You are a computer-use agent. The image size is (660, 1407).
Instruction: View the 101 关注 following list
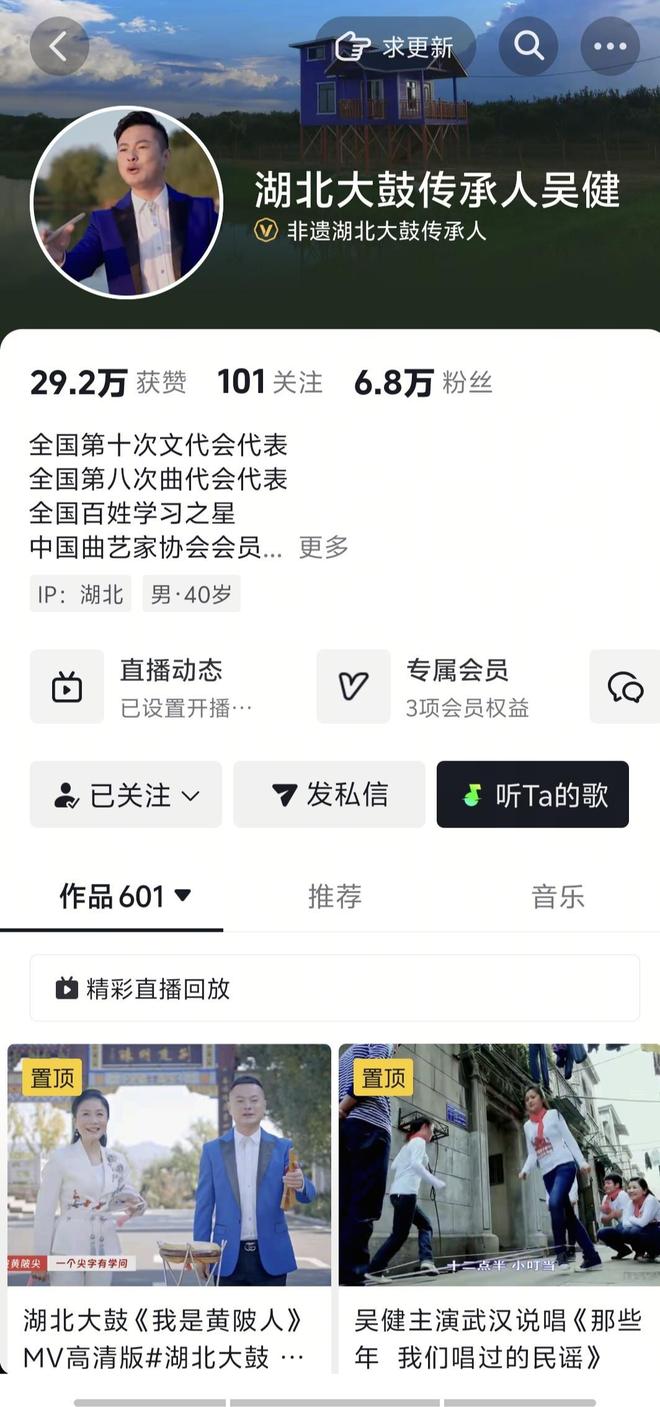point(270,382)
